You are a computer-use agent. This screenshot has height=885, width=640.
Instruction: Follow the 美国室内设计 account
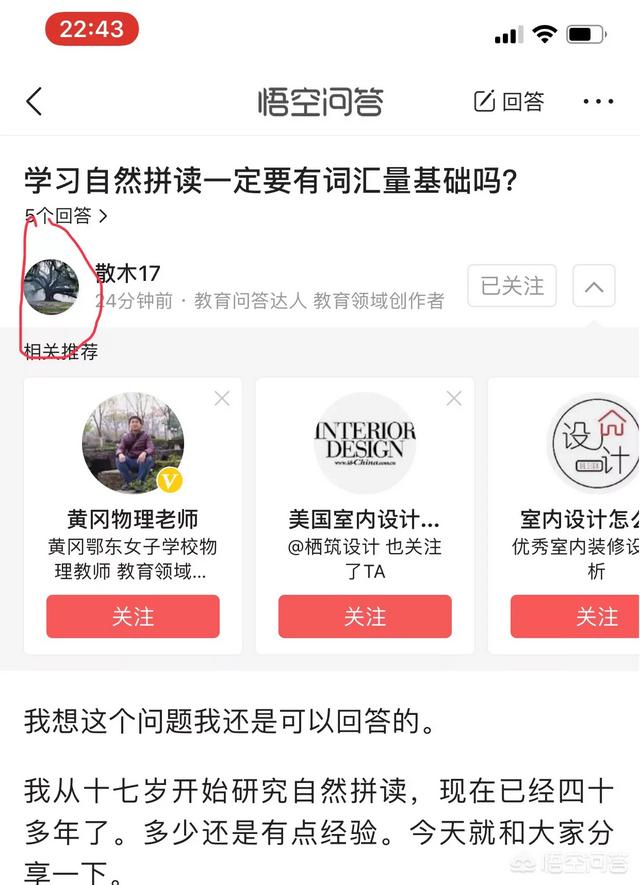click(365, 616)
